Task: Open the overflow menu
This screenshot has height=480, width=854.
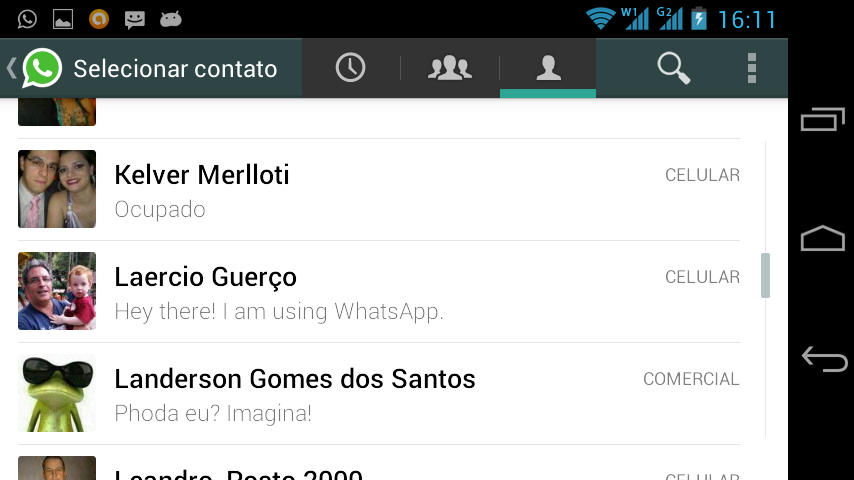Action: point(752,68)
